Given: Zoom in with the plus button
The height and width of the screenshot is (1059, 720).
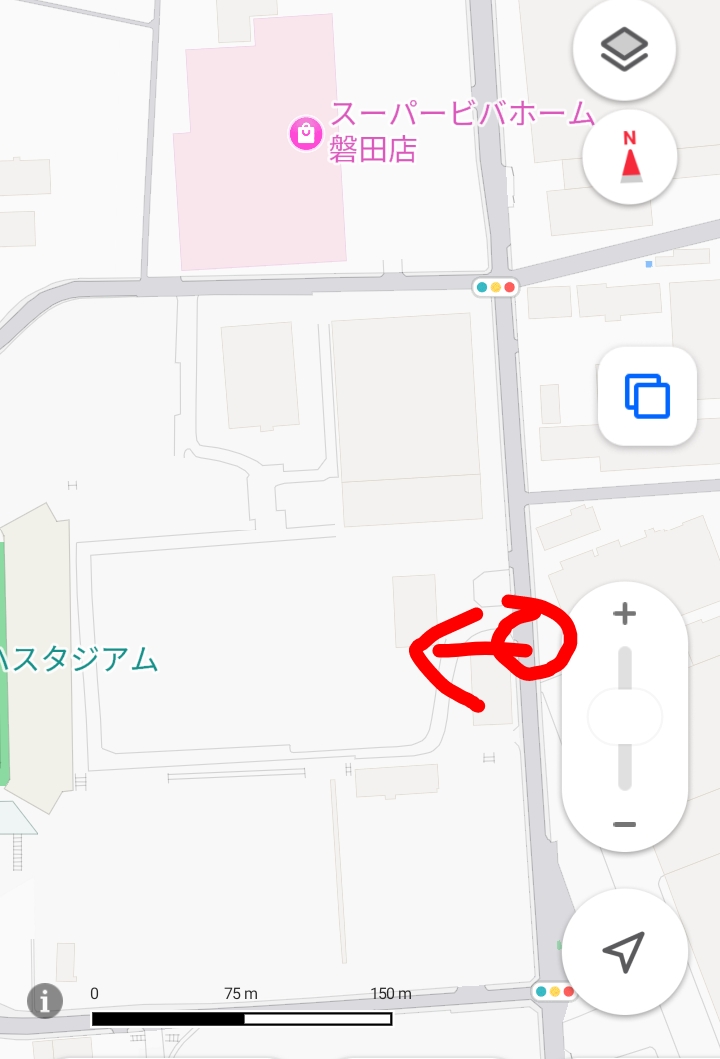Looking at the screenshot, I should (625, 614).
